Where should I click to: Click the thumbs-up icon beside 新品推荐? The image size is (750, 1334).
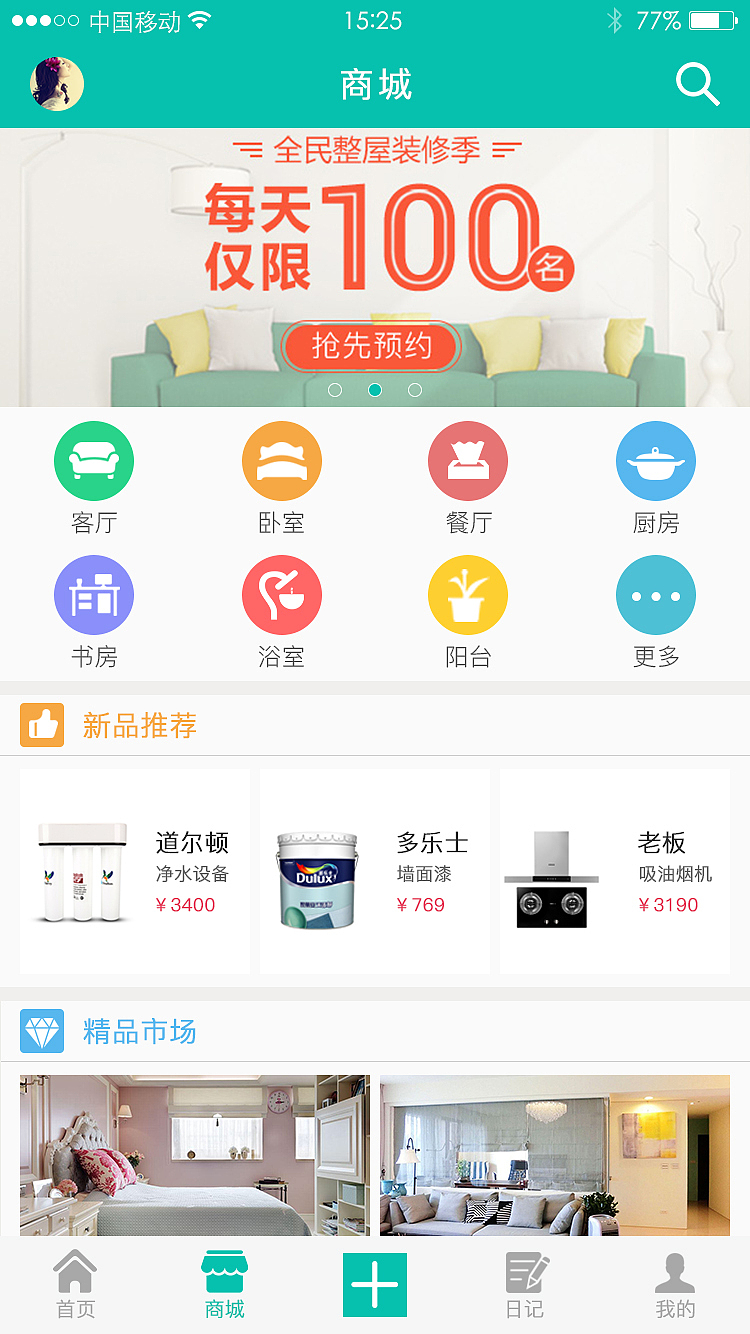point(41,724)
